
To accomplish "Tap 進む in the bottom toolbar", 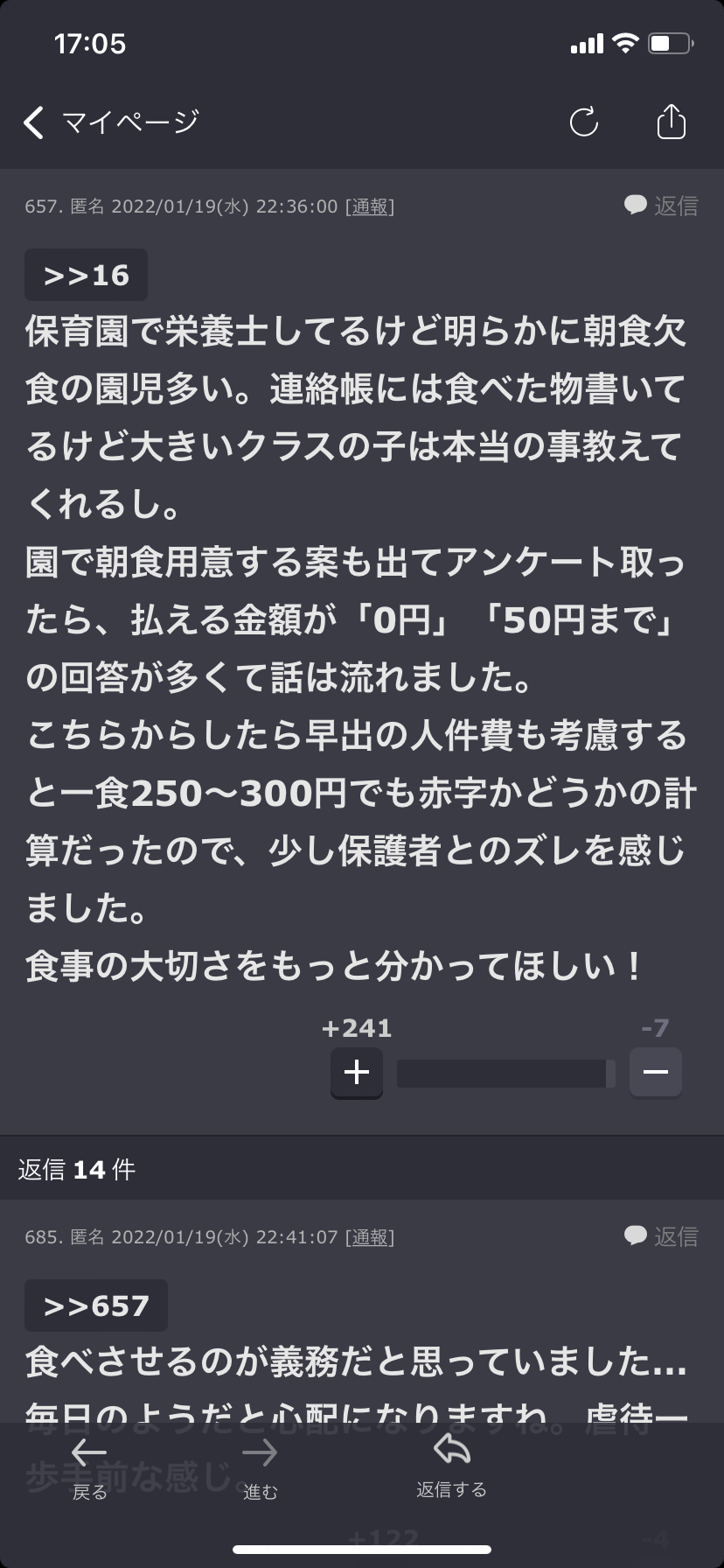I will 260,1469.
